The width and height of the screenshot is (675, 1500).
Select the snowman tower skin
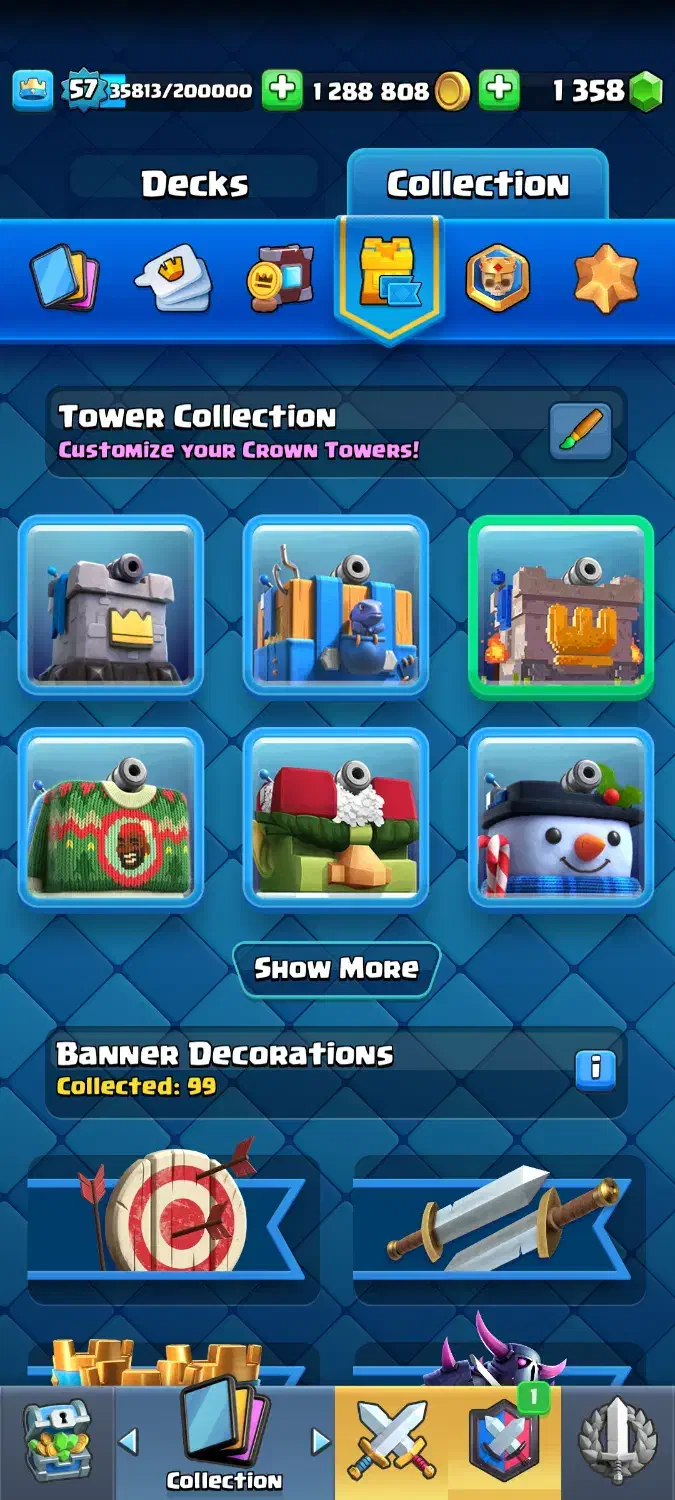(561, 817)
